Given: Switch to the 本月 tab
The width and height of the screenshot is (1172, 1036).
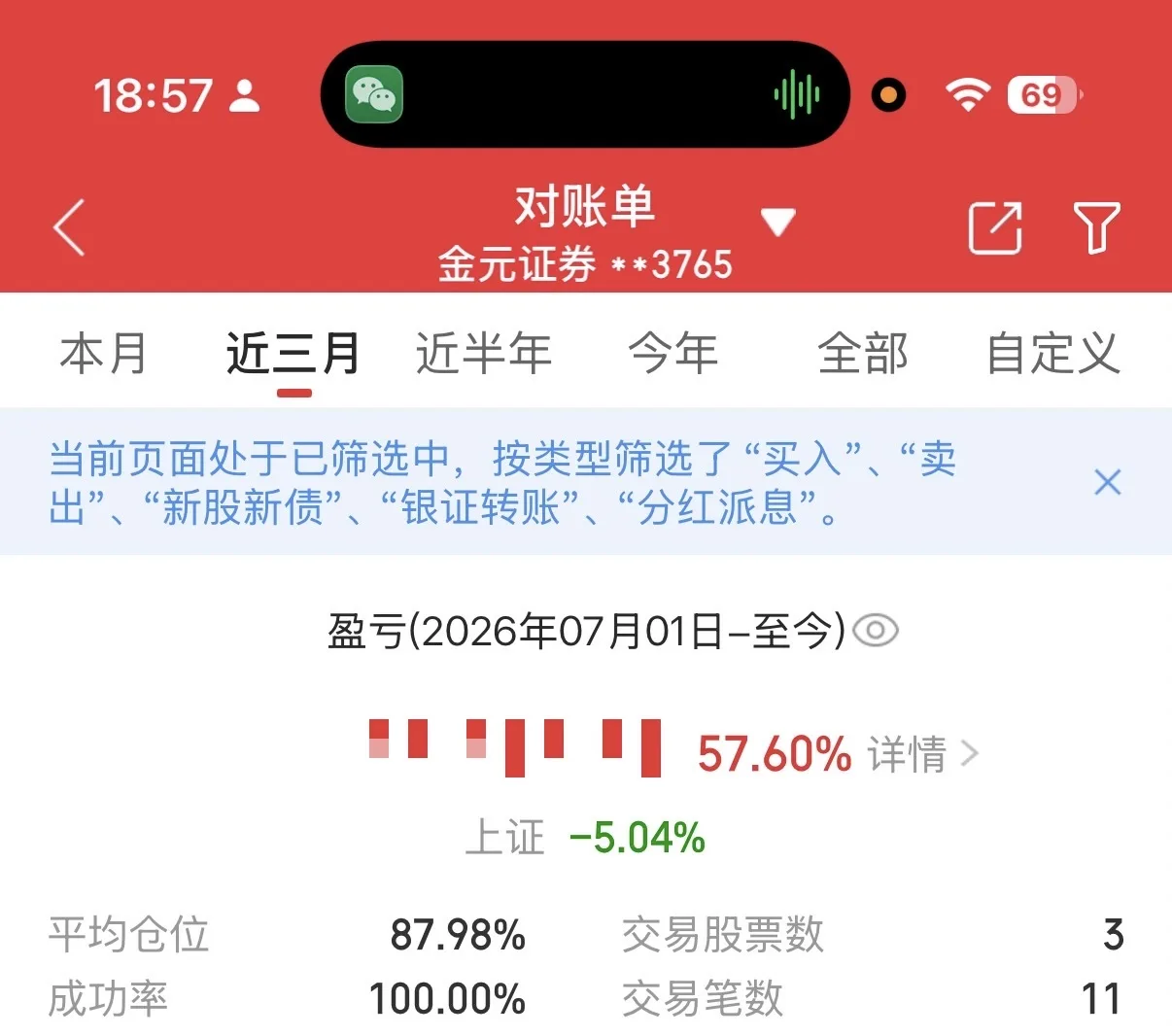Looking at the screenshot, I should (x=103, y=353).
